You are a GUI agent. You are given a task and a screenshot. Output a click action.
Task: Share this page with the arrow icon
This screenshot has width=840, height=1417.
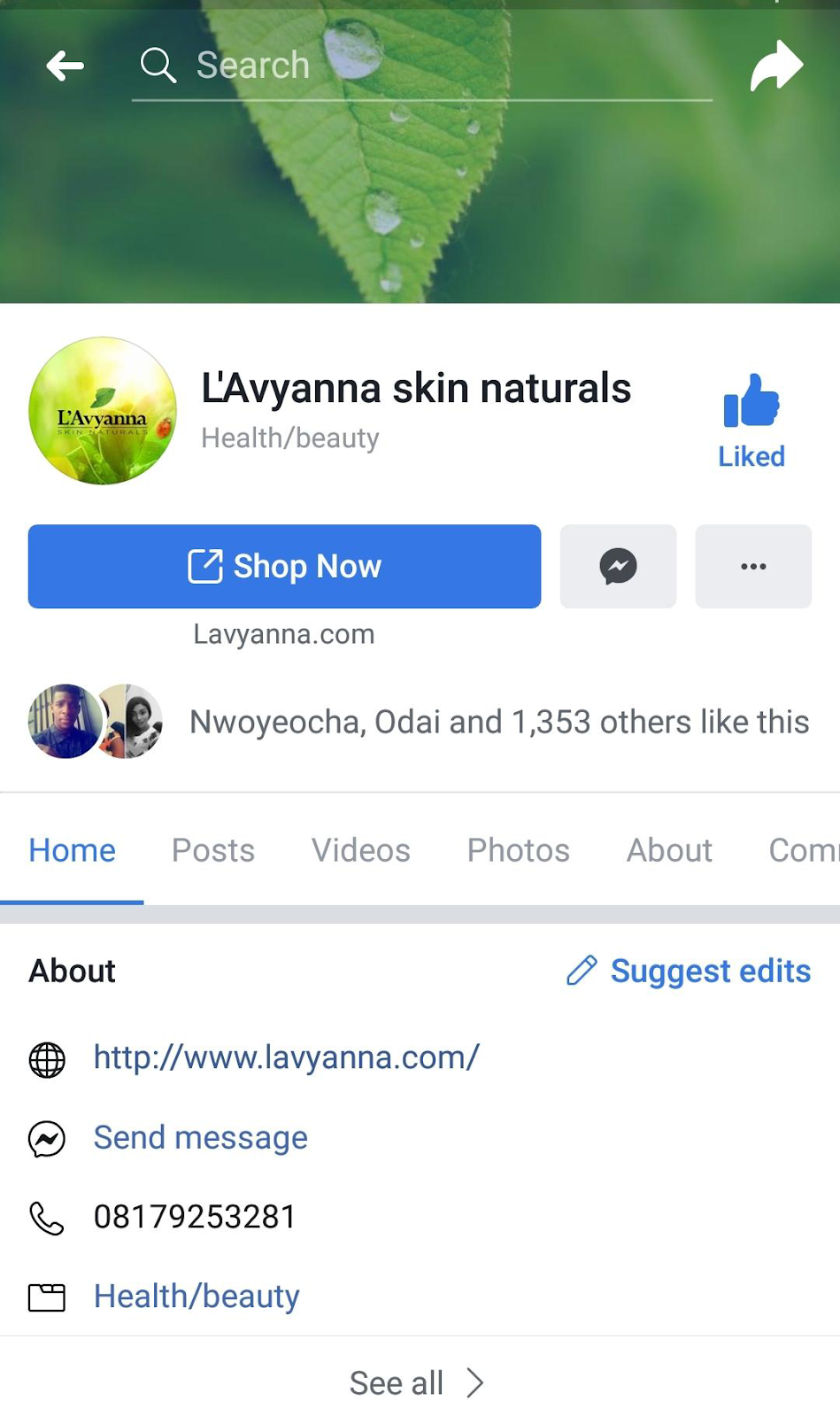tap(775, 66)
